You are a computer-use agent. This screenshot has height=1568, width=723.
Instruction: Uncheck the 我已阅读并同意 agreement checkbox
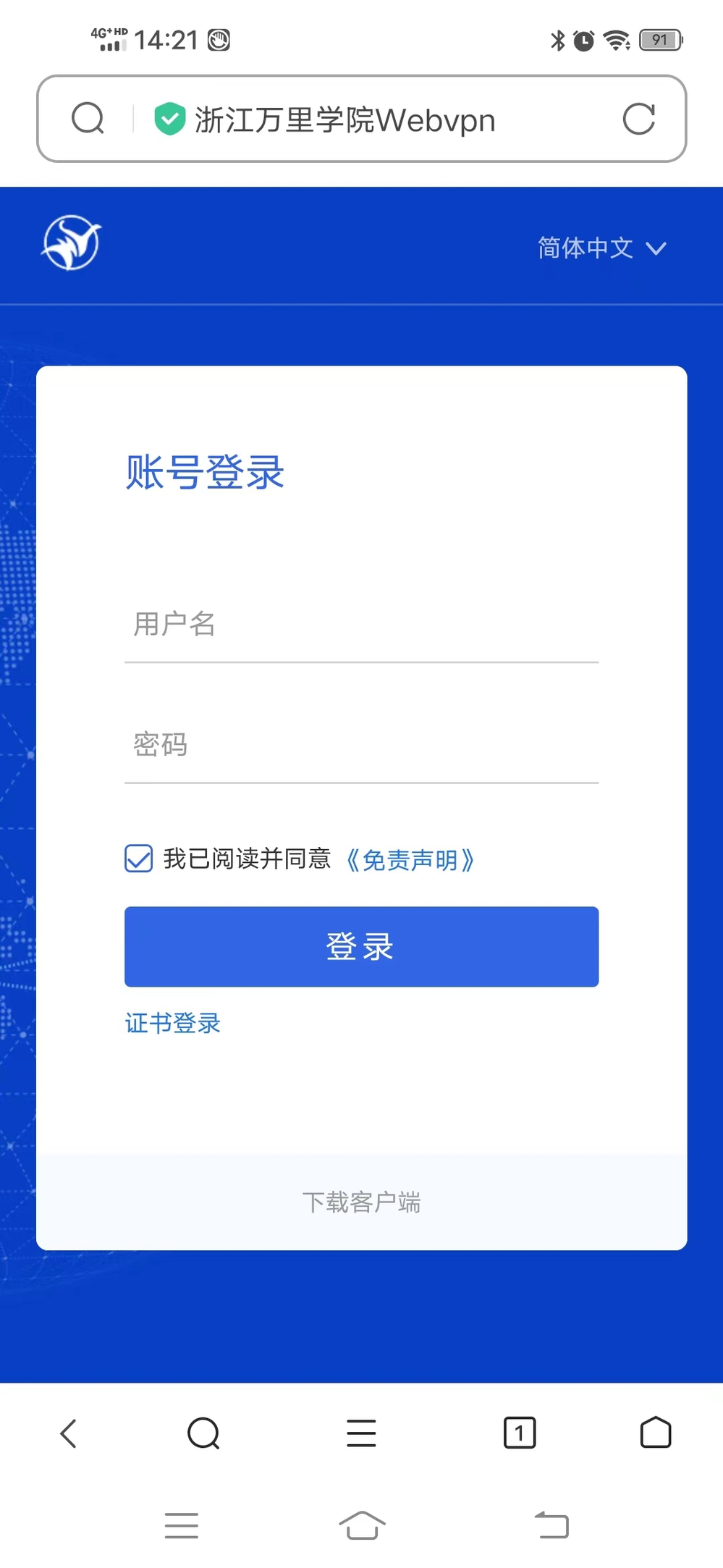(138, 859)
